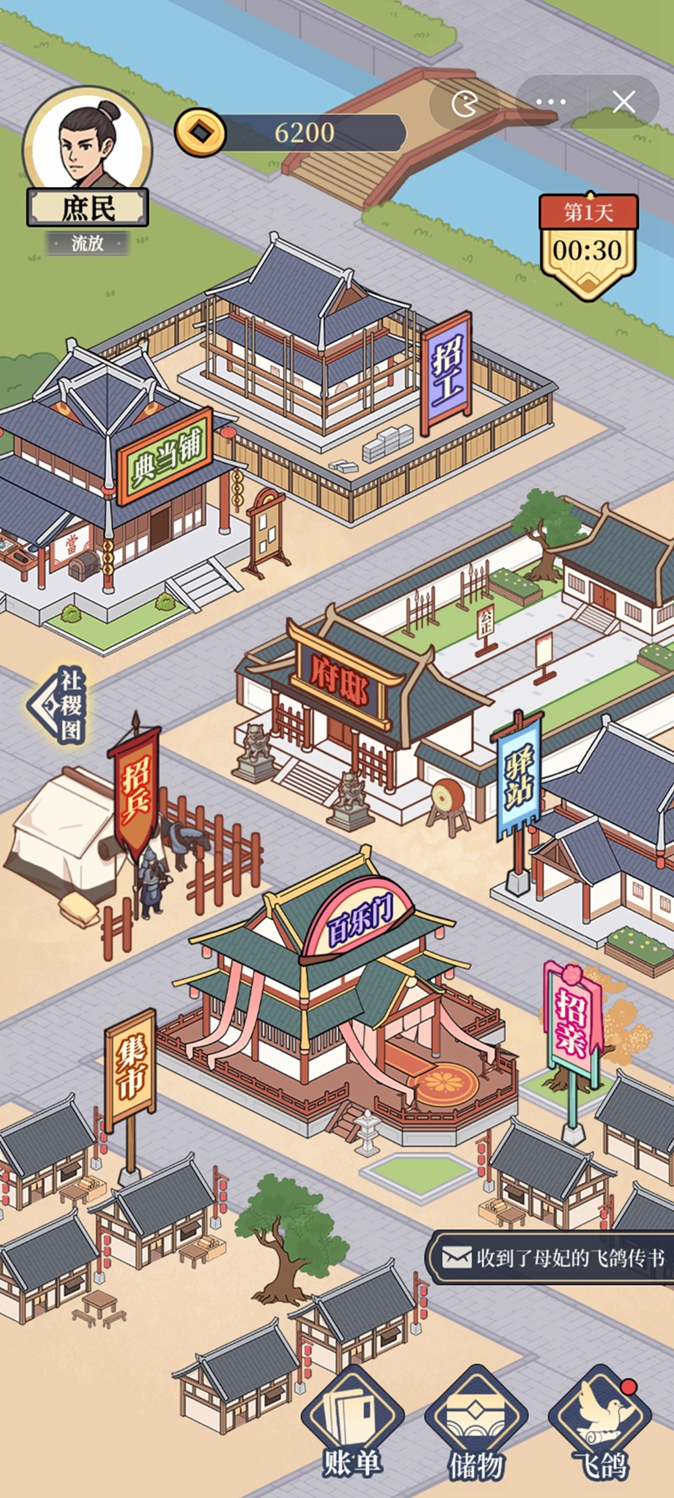Open the 飞鸽 pigeon mail
The height and width of the screenshot is (1498, 674).
[600, 1422]
